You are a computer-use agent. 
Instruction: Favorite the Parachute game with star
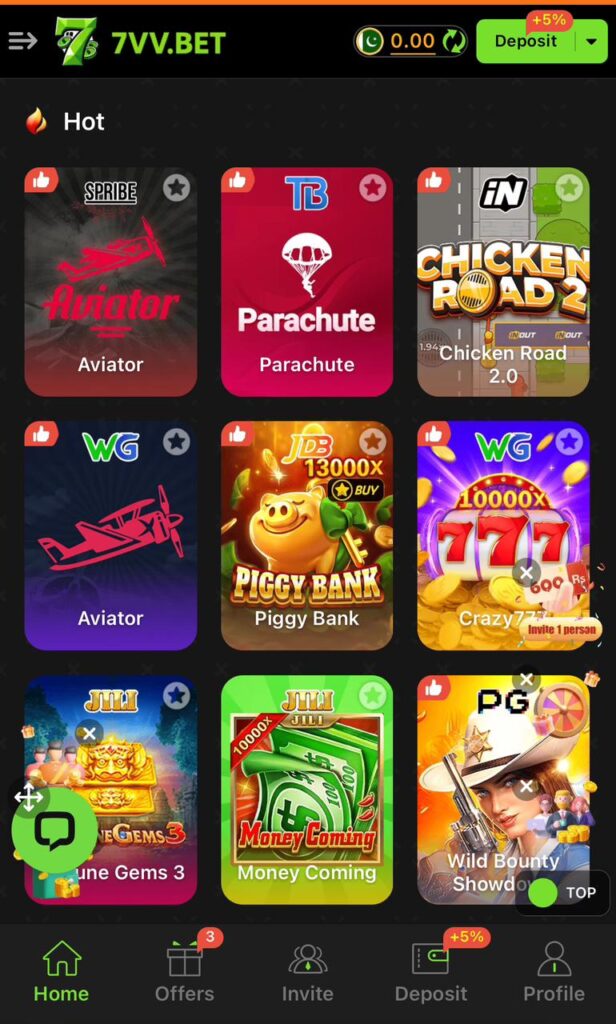tap(372, 187)
